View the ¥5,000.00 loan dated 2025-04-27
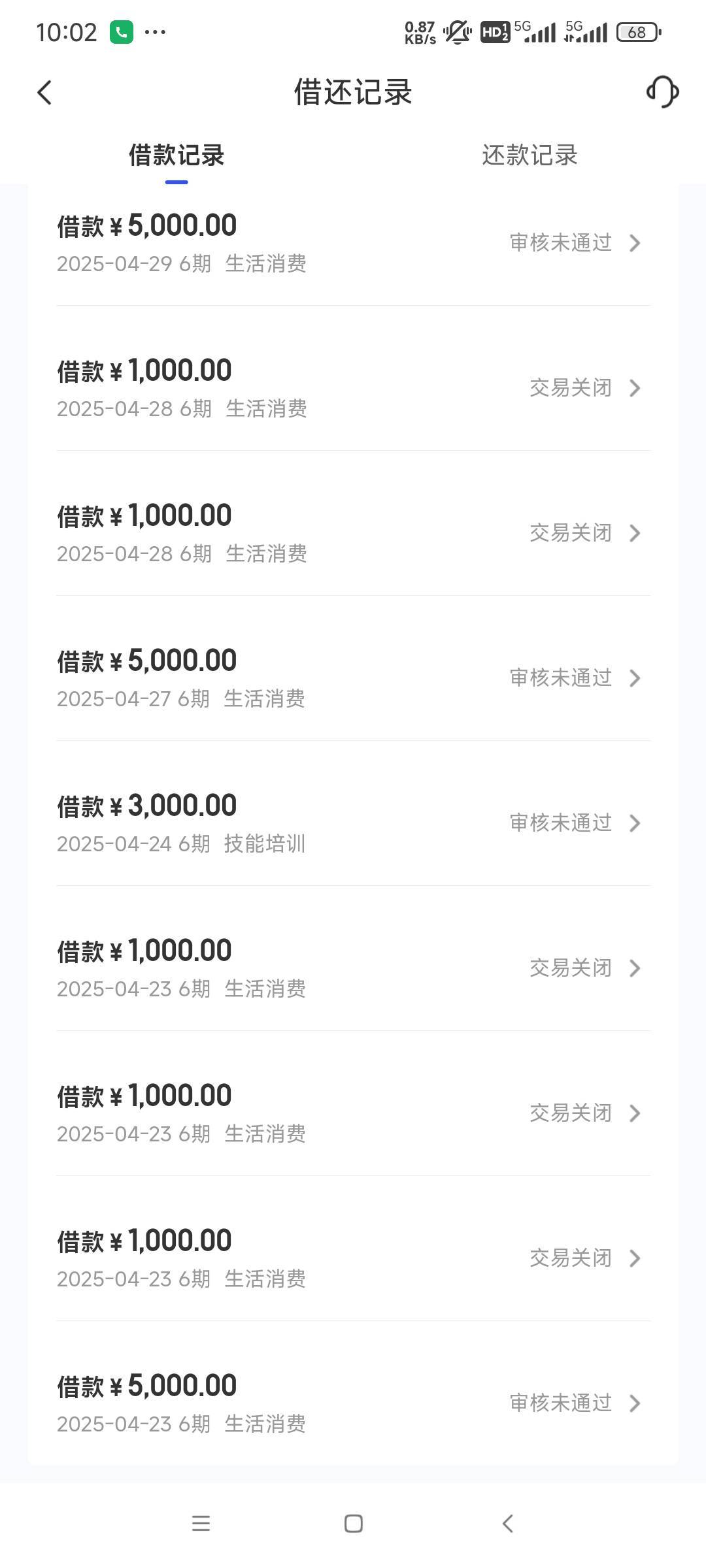Screen dimensions: 706x1568 pos(353,679)
